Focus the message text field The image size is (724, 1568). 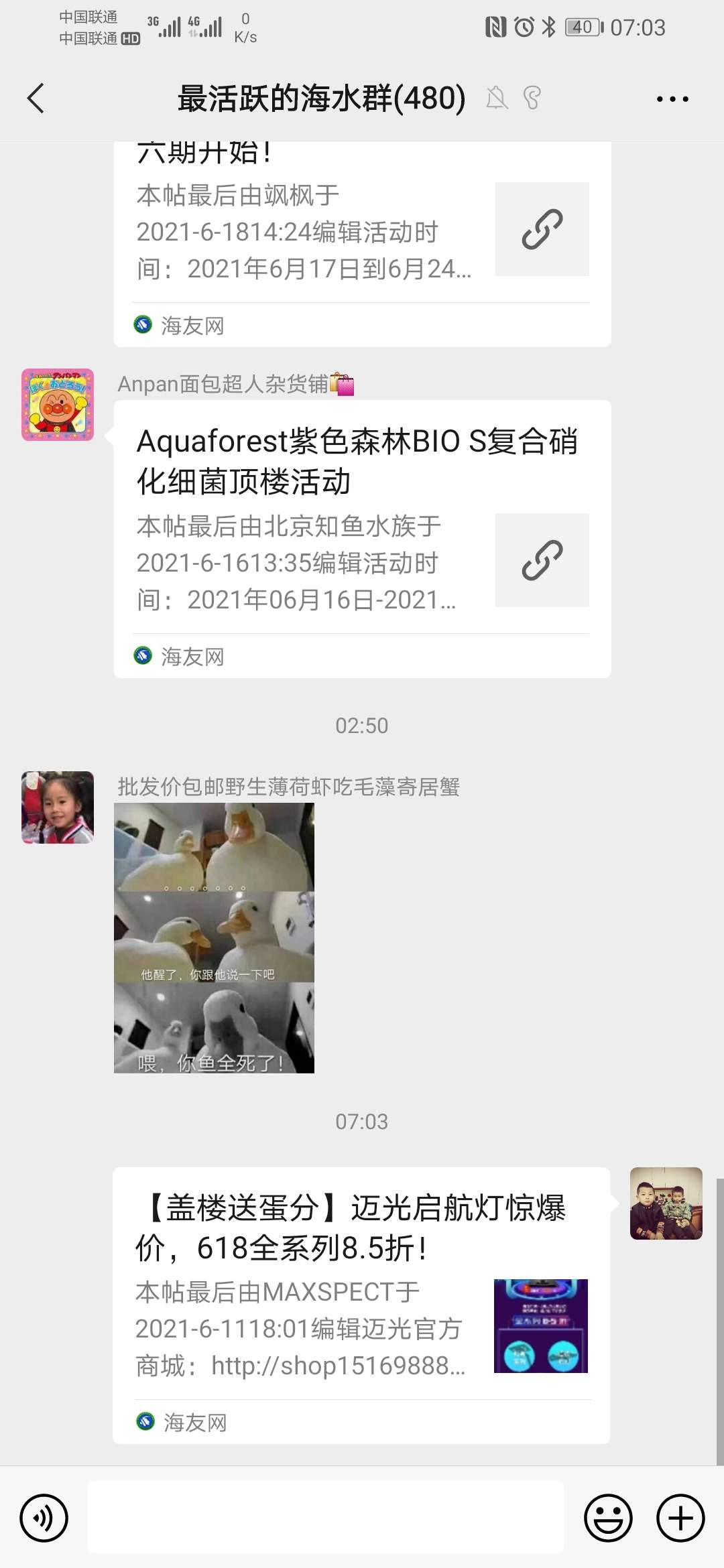pyautogui.click(x=326, y=1518)
